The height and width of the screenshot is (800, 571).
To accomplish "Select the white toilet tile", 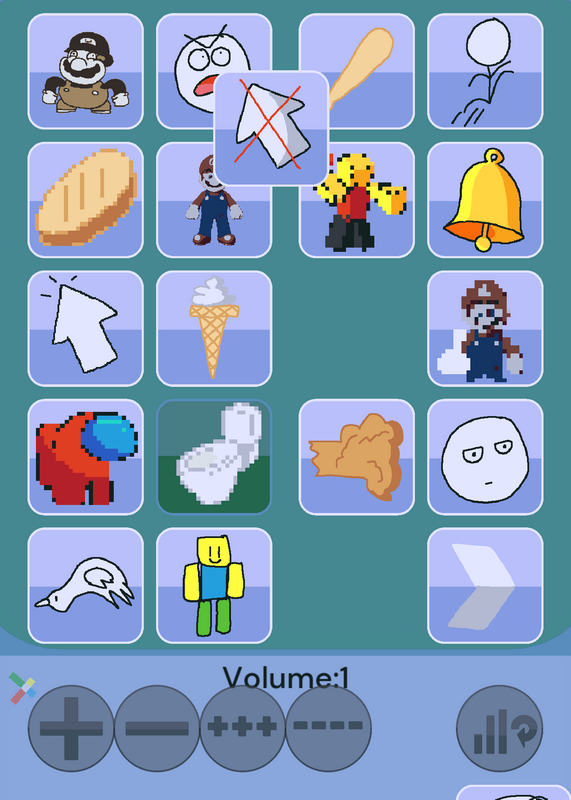I will pos(214,457).
